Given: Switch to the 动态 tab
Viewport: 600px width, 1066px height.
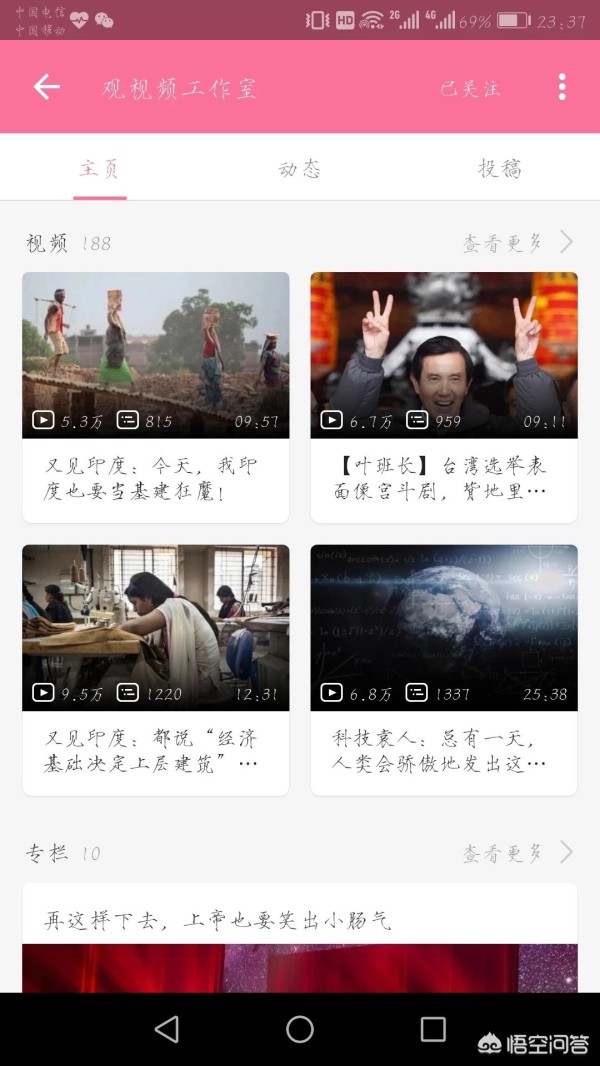Looking at the screenshot, I should [x=299, y=168].
